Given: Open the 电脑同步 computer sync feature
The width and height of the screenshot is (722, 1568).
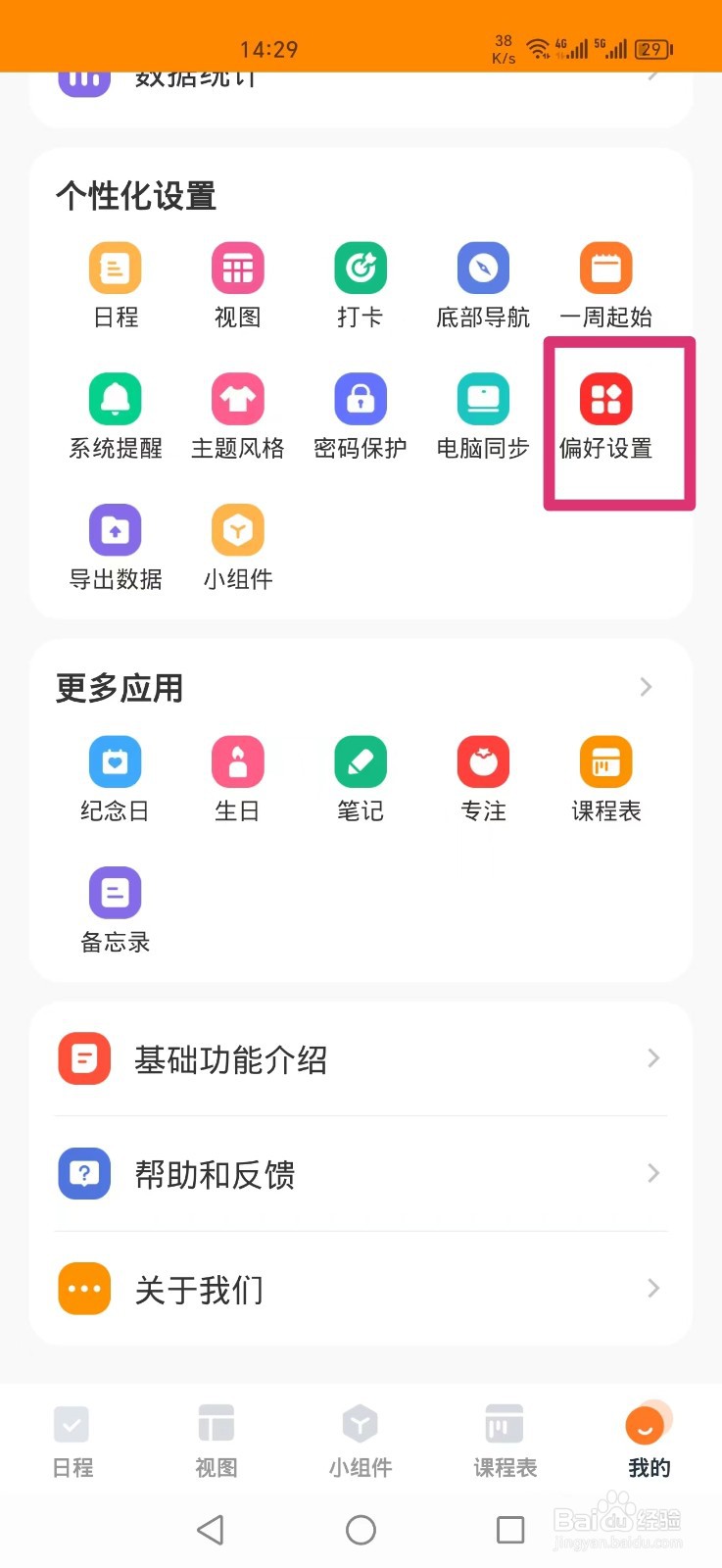Looking at the screenshot, I should tap(482, 412).
